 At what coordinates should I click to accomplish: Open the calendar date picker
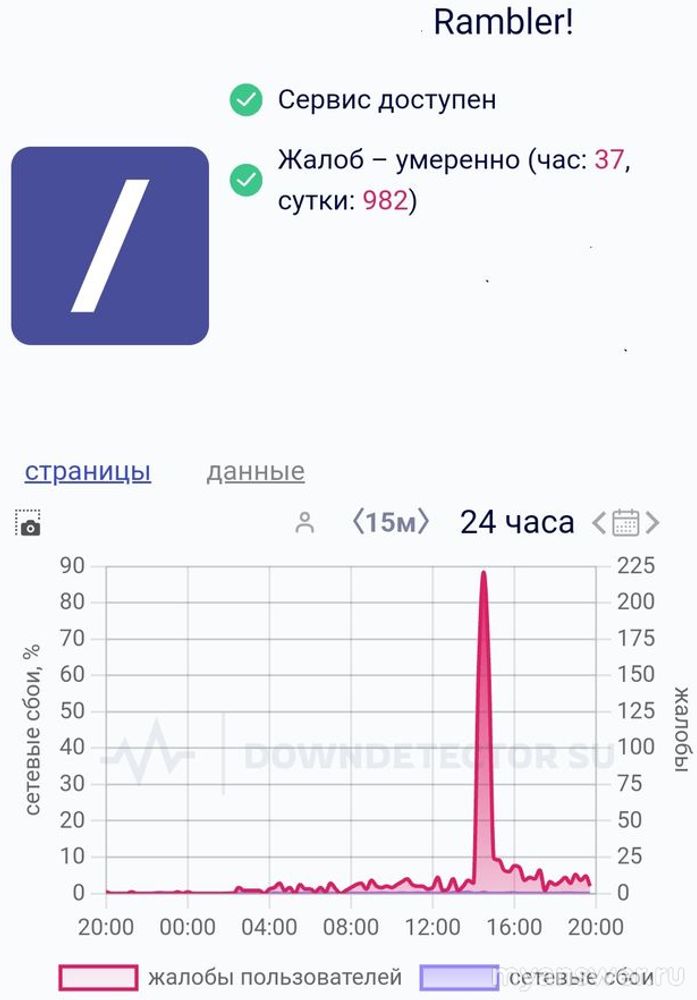click(x=626, y=522)
